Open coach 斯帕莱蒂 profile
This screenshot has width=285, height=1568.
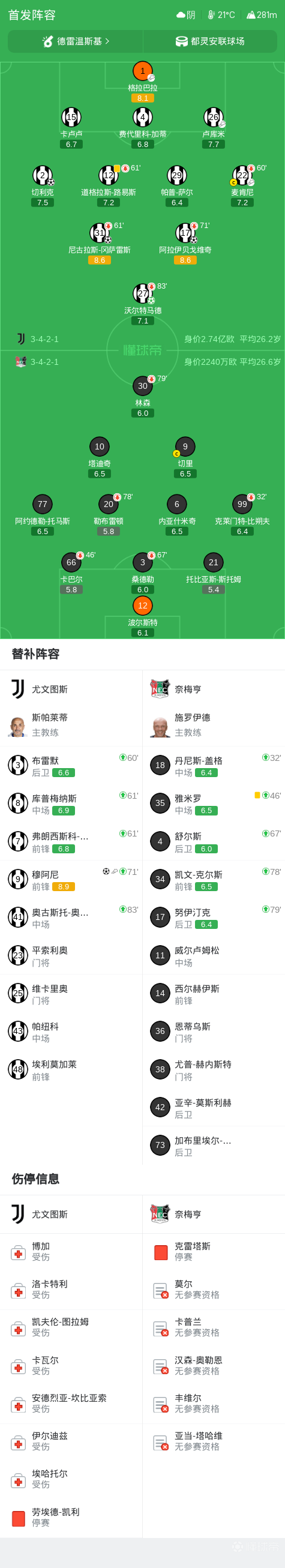tap(71, 725)
